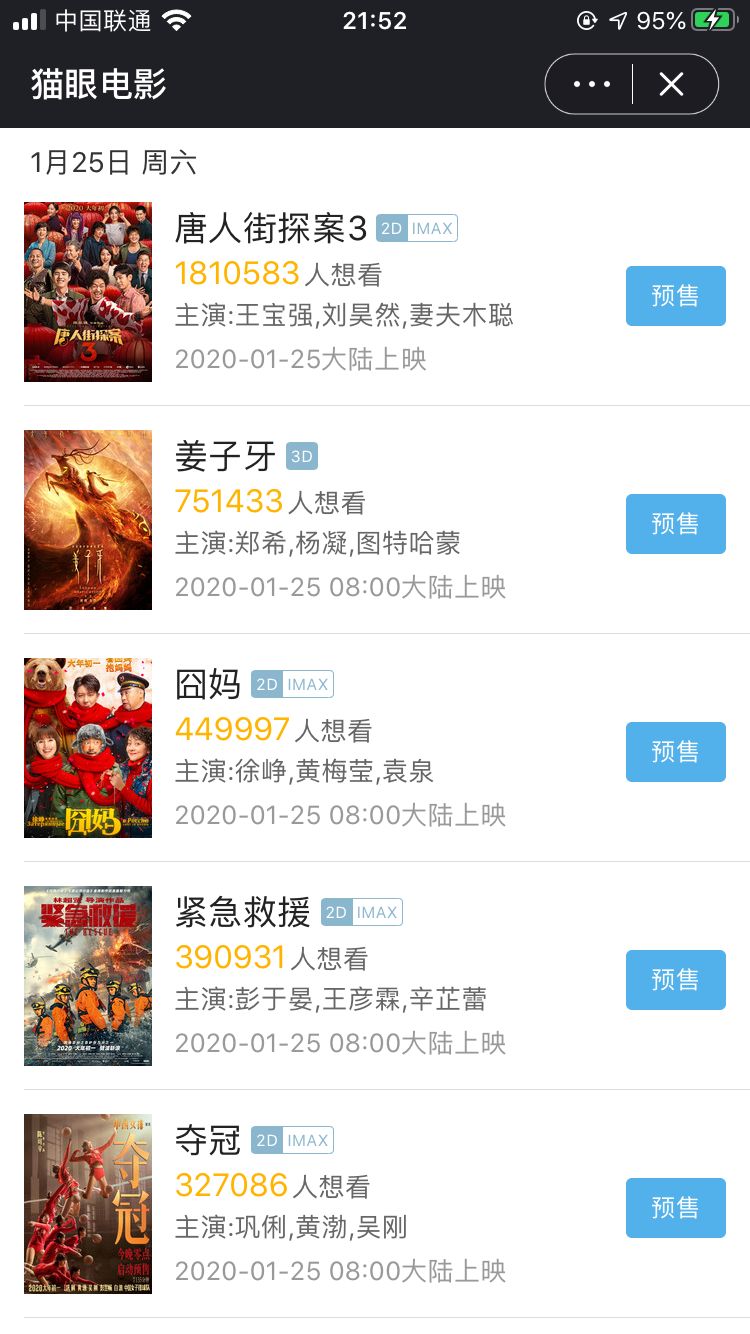Select 预售 button next to 囧妈
This screenshot has height=1334, width=750.
pos(675,752)
